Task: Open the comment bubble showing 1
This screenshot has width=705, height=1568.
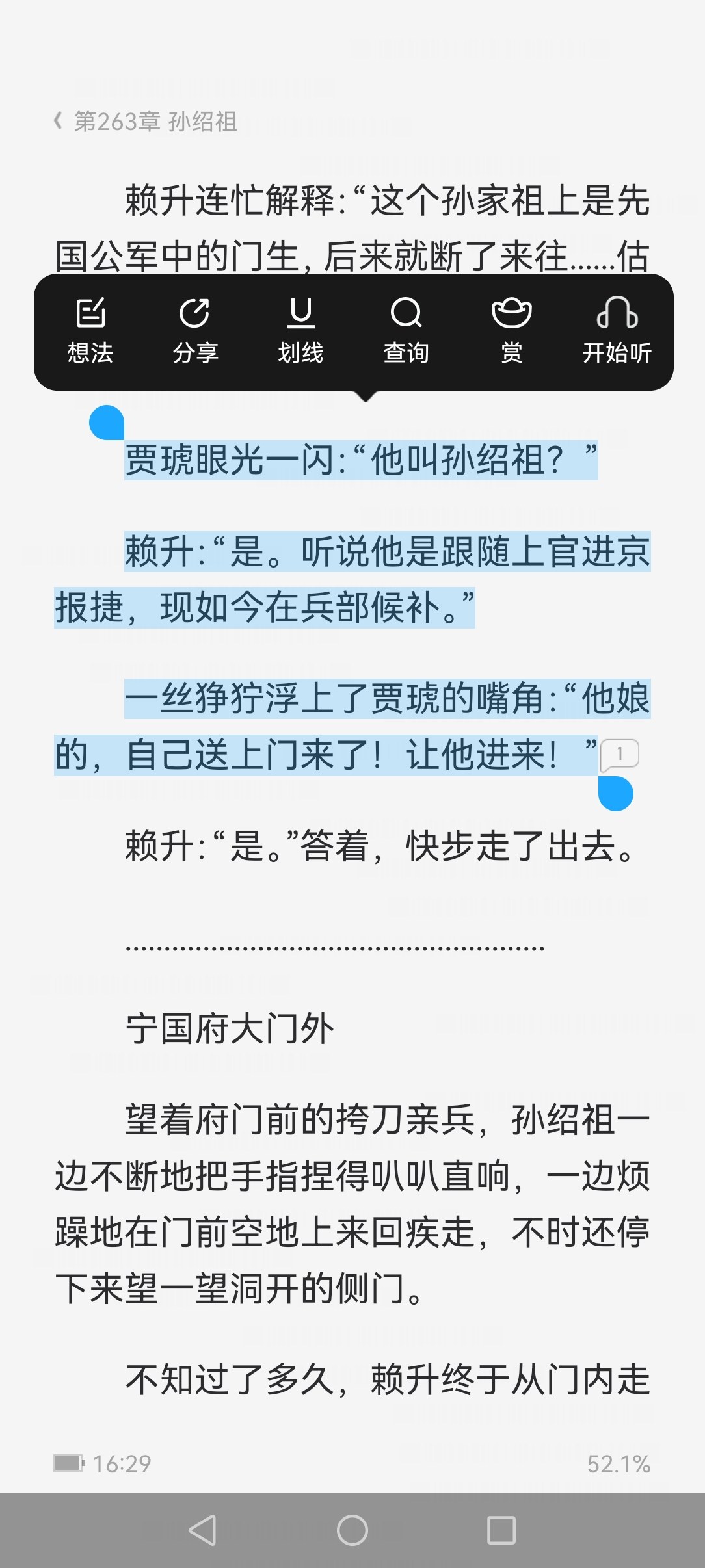Action: click(620, 754)
